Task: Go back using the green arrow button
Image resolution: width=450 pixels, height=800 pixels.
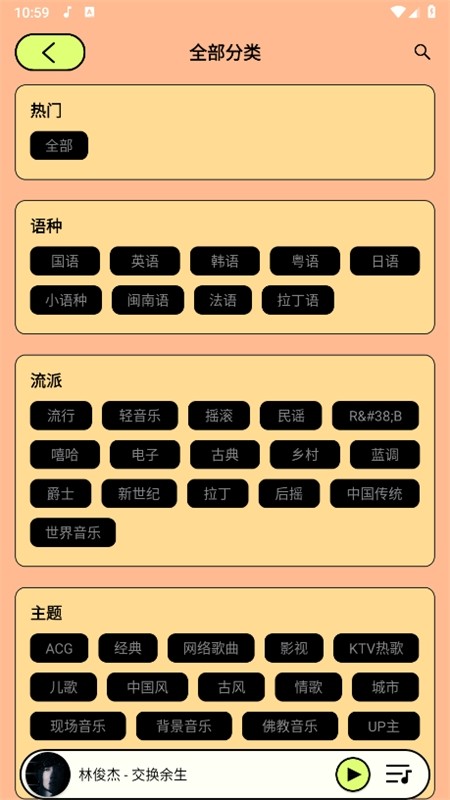Action: coord(50,52)
